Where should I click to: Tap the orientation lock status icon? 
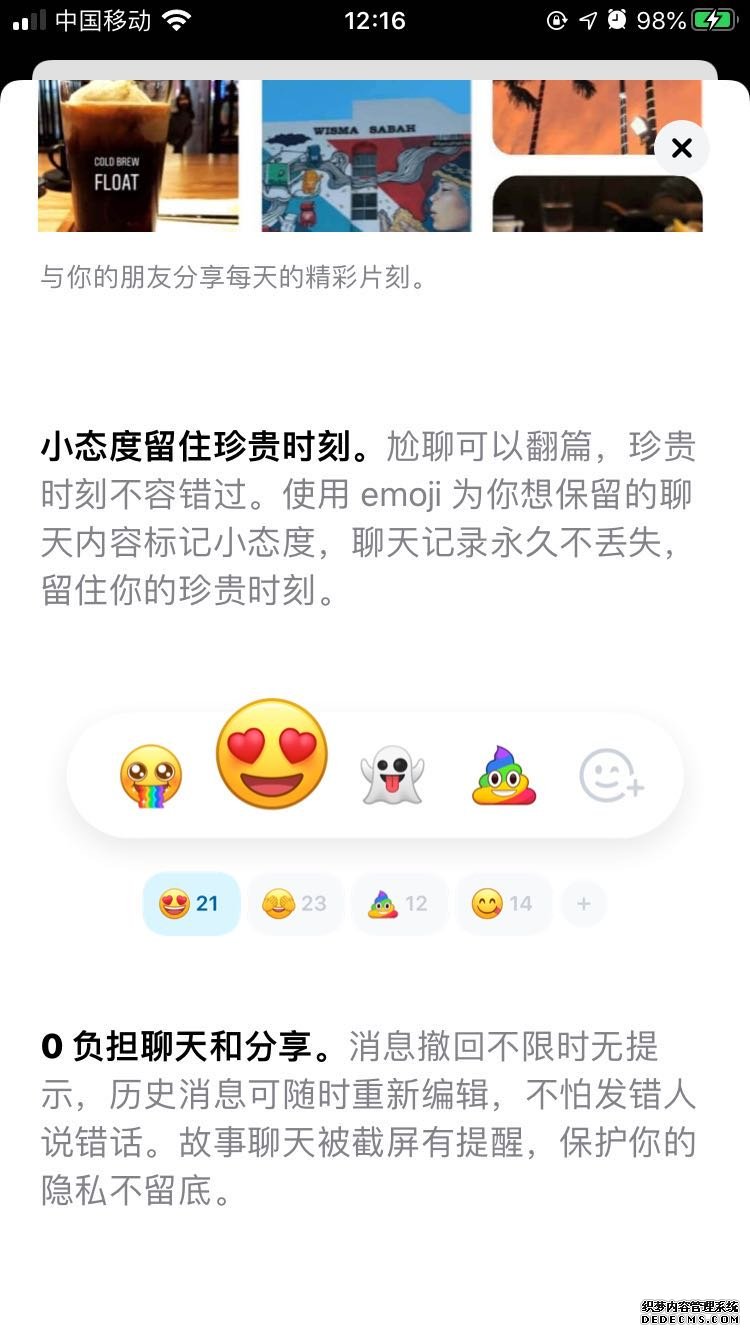[x=557, y=20]
